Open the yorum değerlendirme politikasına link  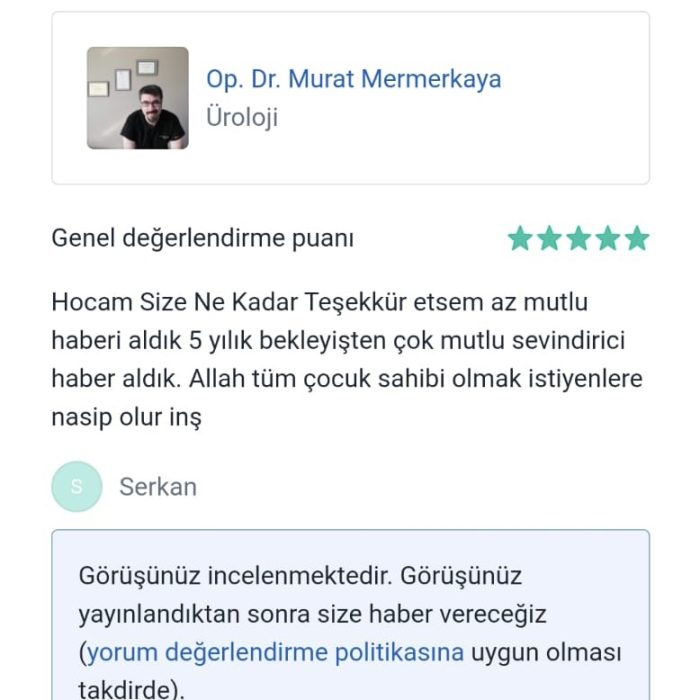point(275,653)
